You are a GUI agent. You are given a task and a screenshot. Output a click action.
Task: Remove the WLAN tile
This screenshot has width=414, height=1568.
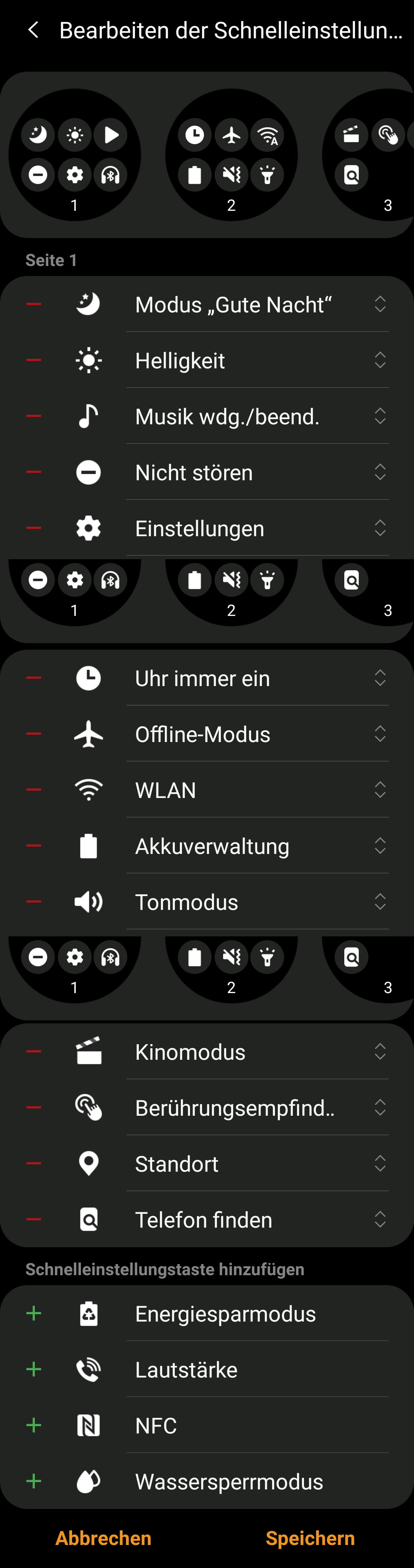point(34,790)
